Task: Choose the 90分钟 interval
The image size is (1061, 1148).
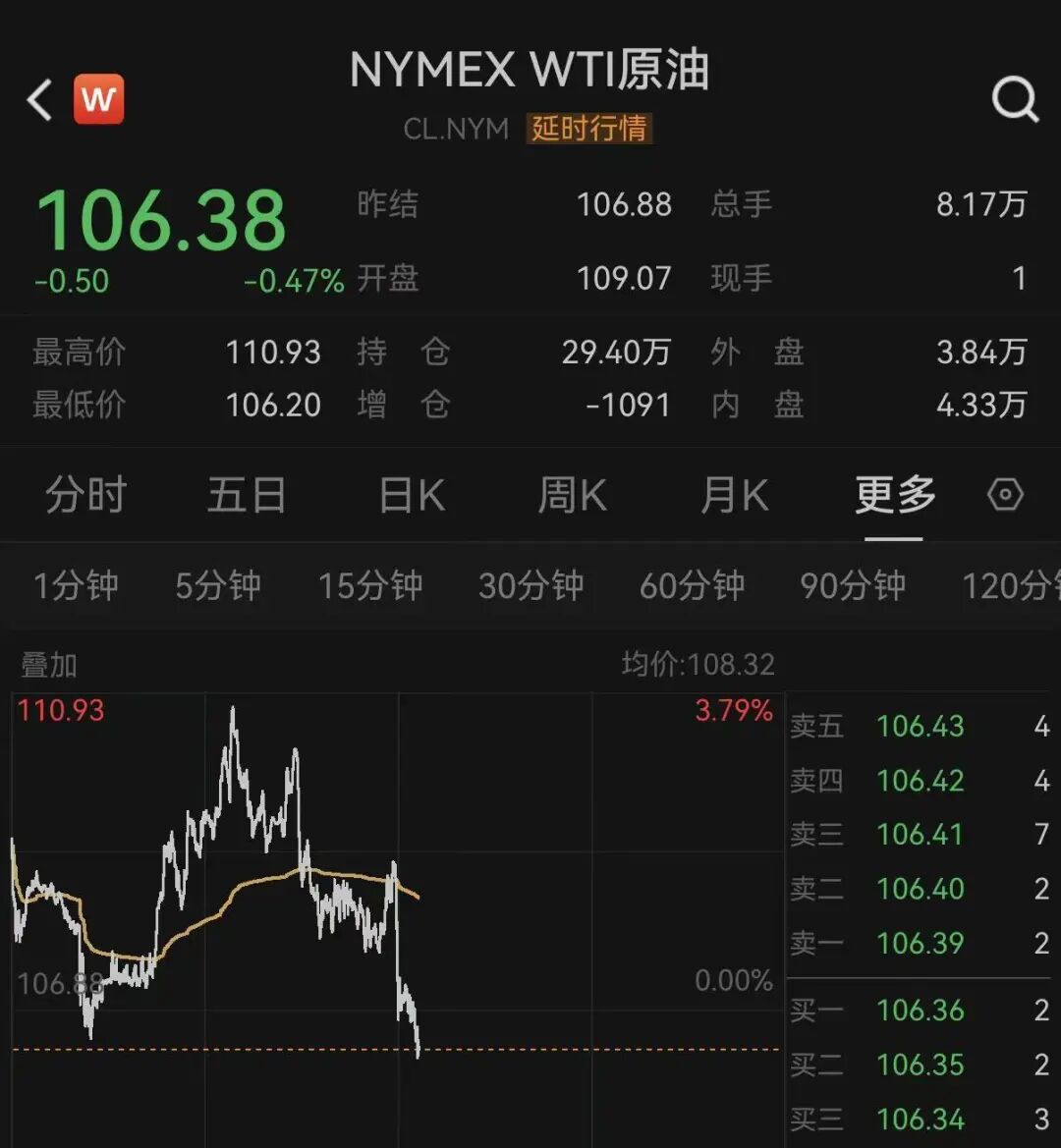Action: 852,586
